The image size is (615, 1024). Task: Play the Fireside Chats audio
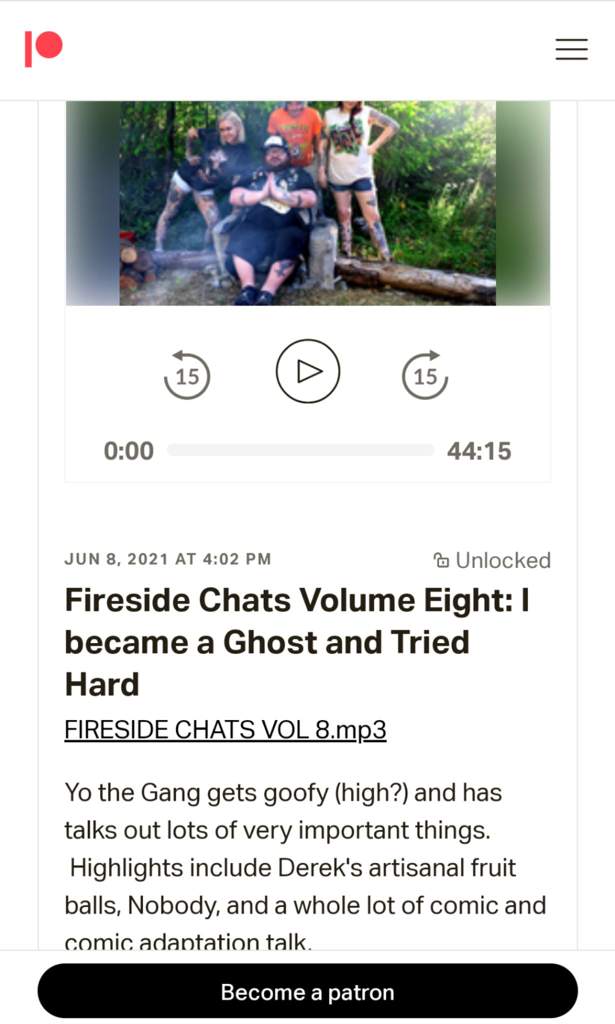tap(308, 371)
